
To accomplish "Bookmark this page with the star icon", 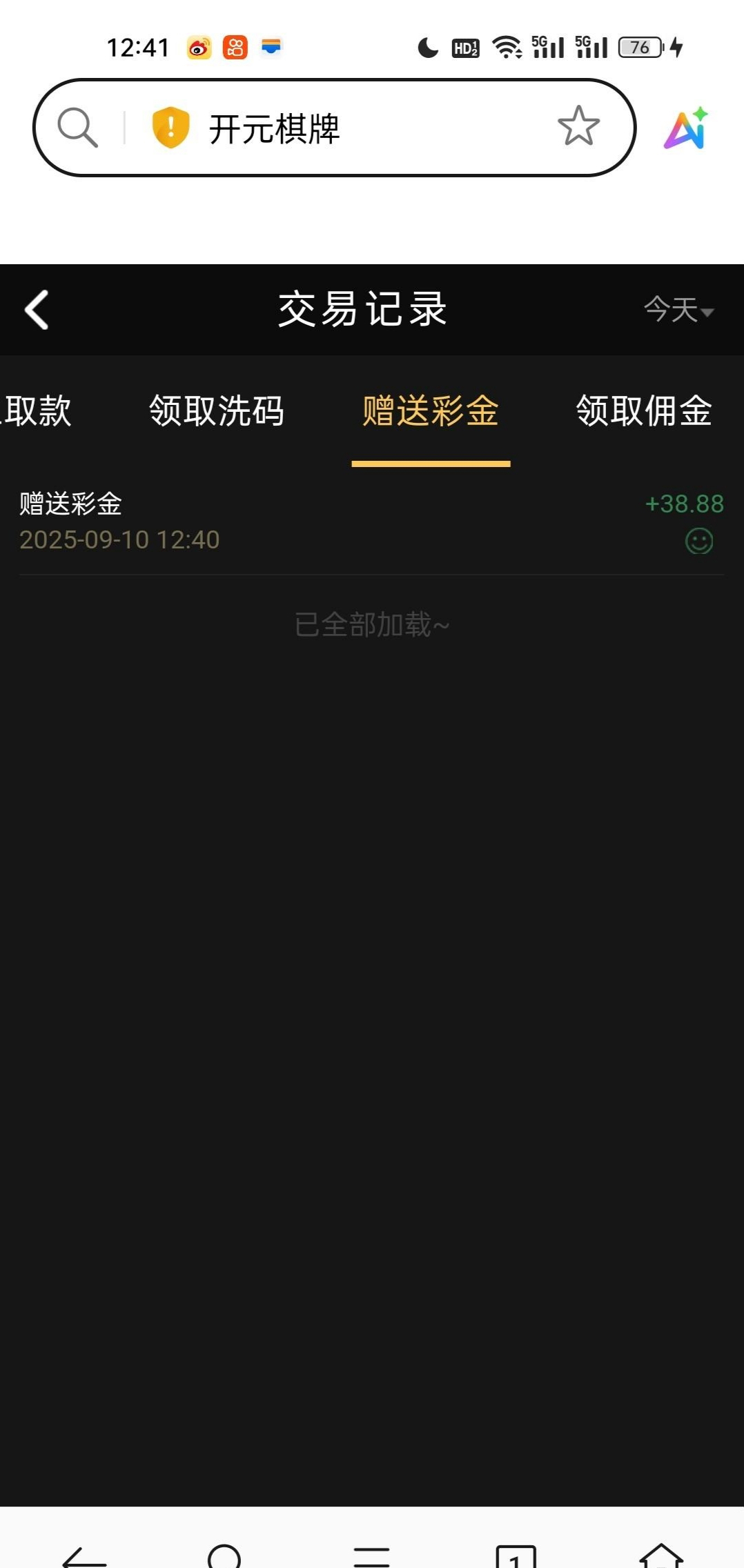I will pos(578,127).
